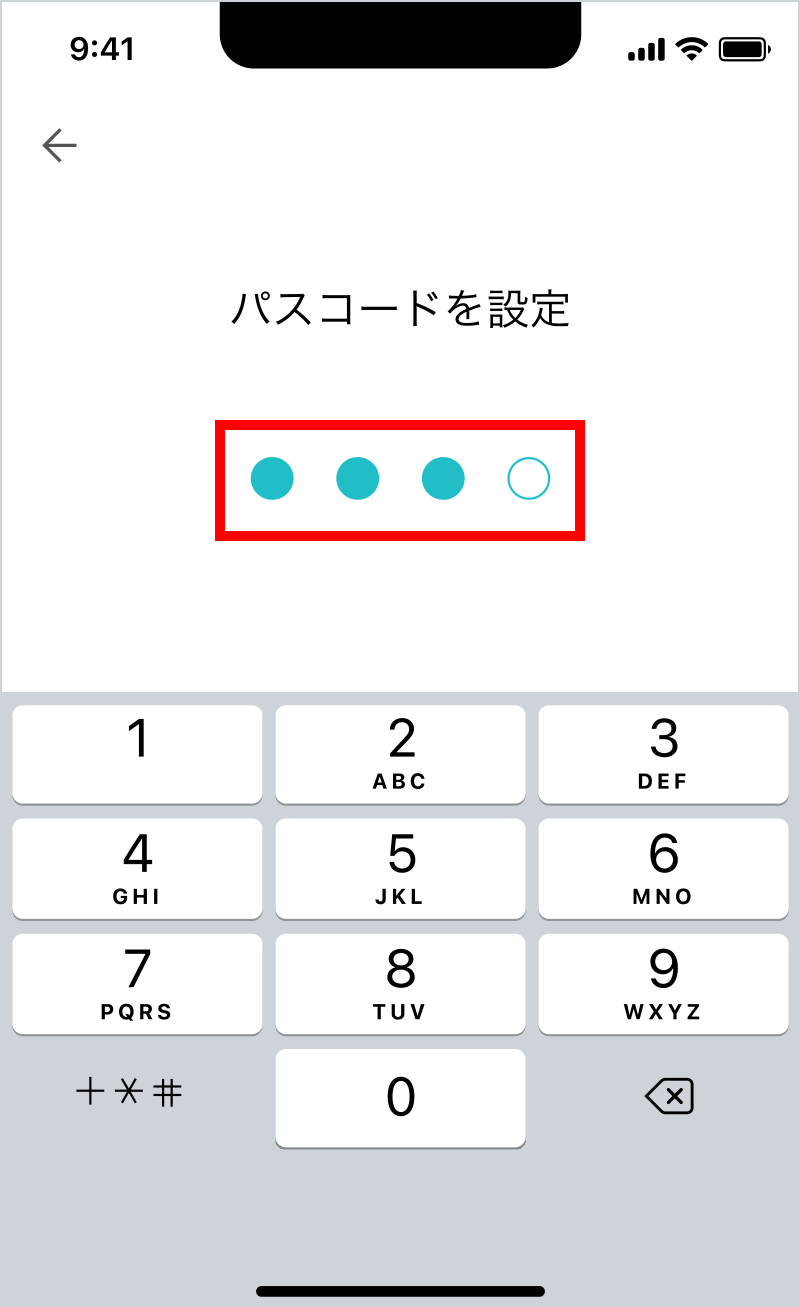Enter digit 0 on the keypad
The width and height of the screenshot is (800, 1307).
click(x=400, y=1098)
